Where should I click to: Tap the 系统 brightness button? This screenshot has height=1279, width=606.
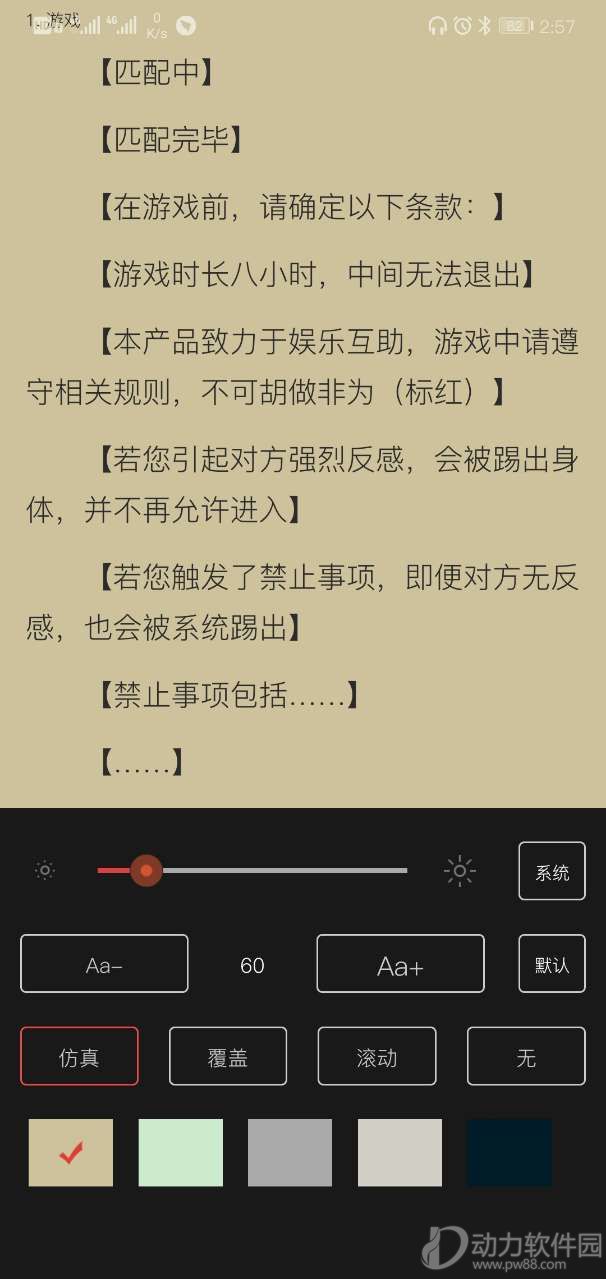[x=551, y=871]
